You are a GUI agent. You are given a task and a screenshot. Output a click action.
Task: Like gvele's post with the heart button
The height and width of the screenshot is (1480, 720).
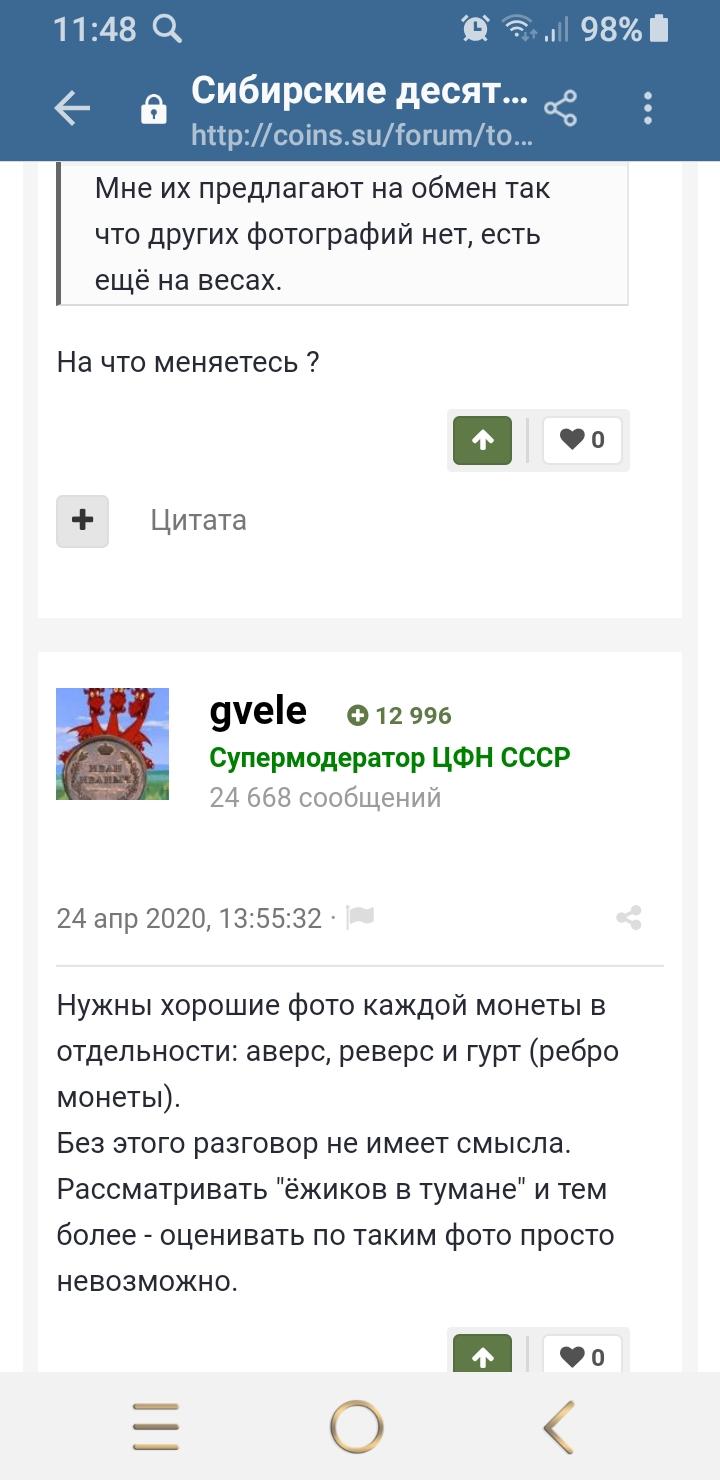click(582, 1353)
